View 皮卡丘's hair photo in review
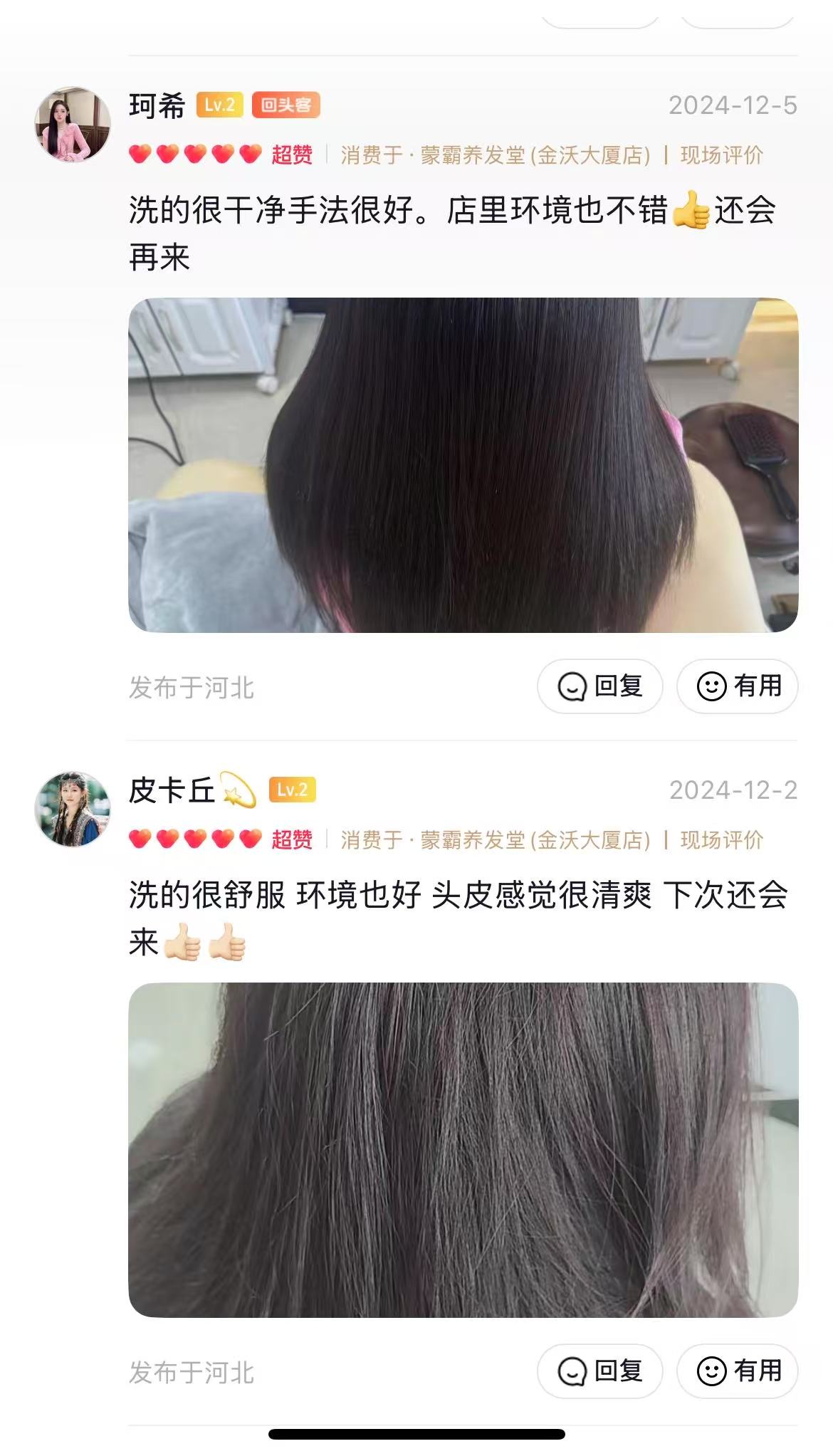This screenshot has height=1456, width=833. (463, 1149)
